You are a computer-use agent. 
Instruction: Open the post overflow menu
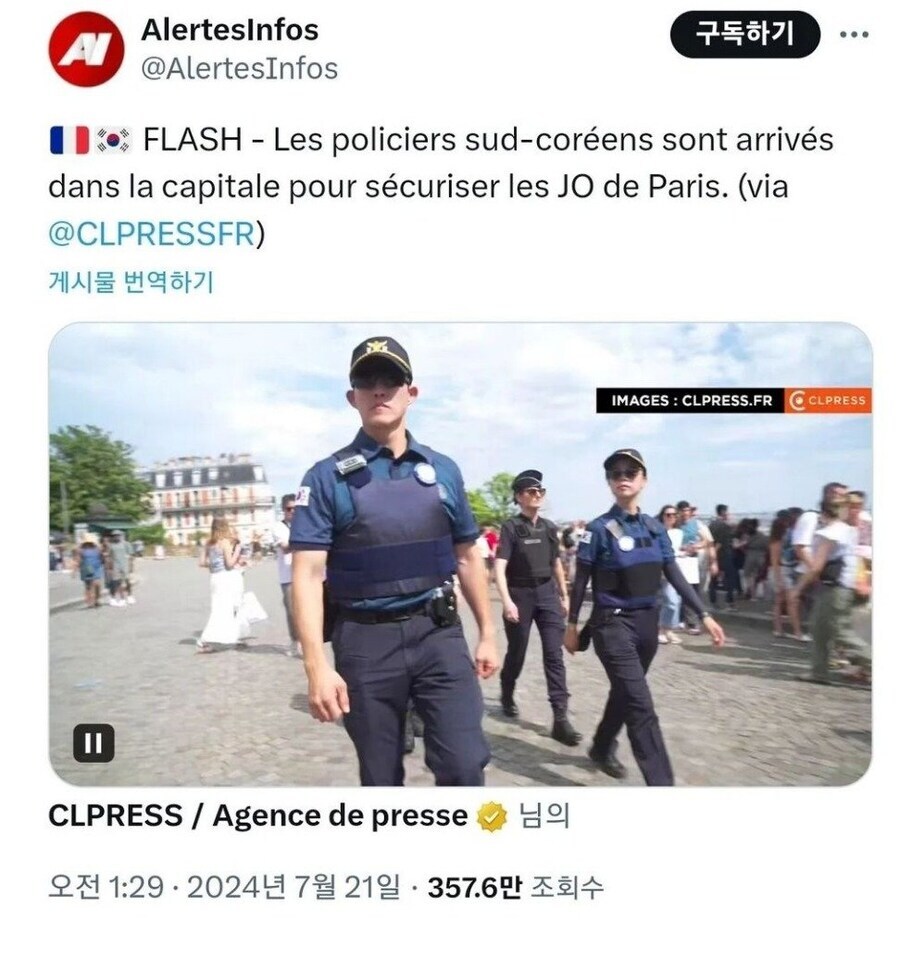853,35
